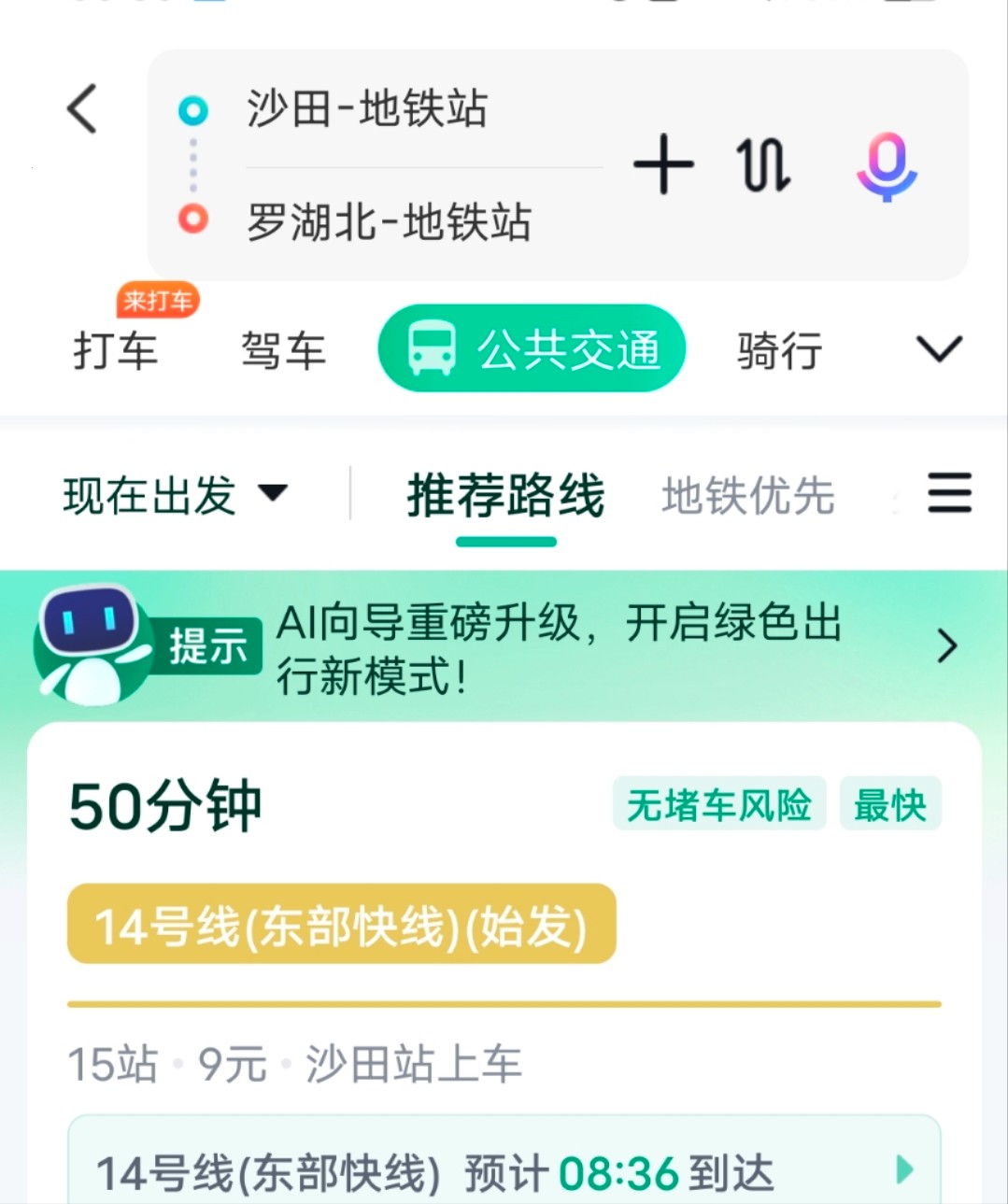Image resolution: width=1008 pixels, height=1204 pixels.
Task: Edit the destination 罗湖北-地铁站
Action: point(389,222)
